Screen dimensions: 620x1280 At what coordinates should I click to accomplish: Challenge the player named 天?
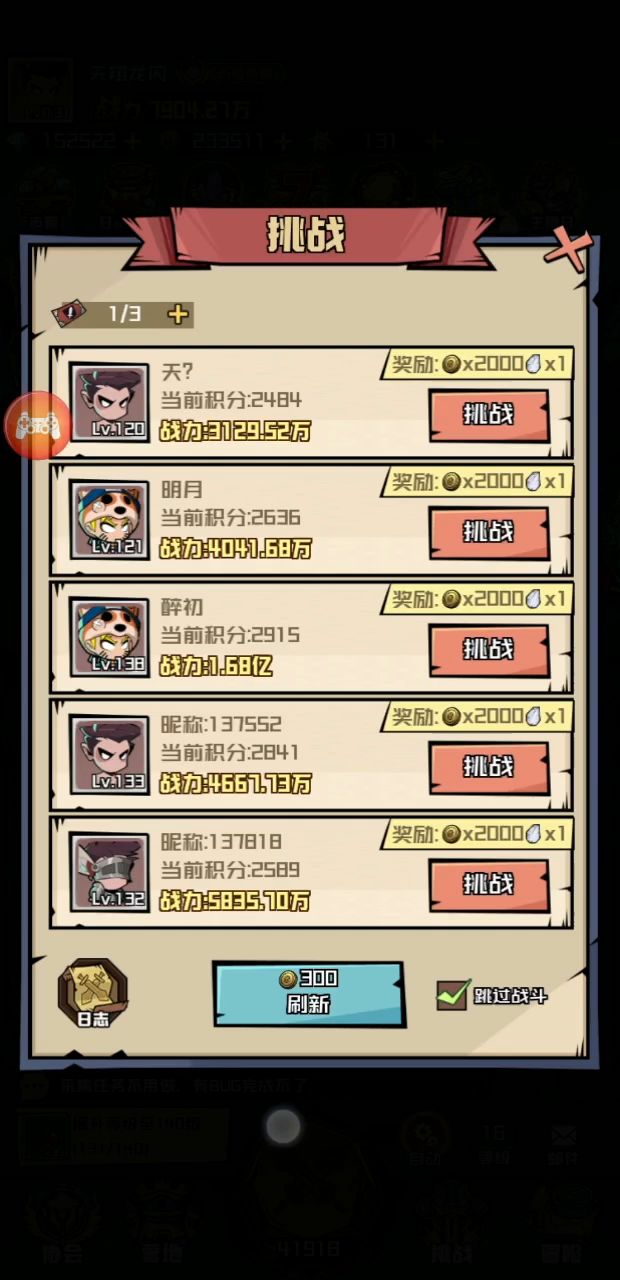pos(489,414)
